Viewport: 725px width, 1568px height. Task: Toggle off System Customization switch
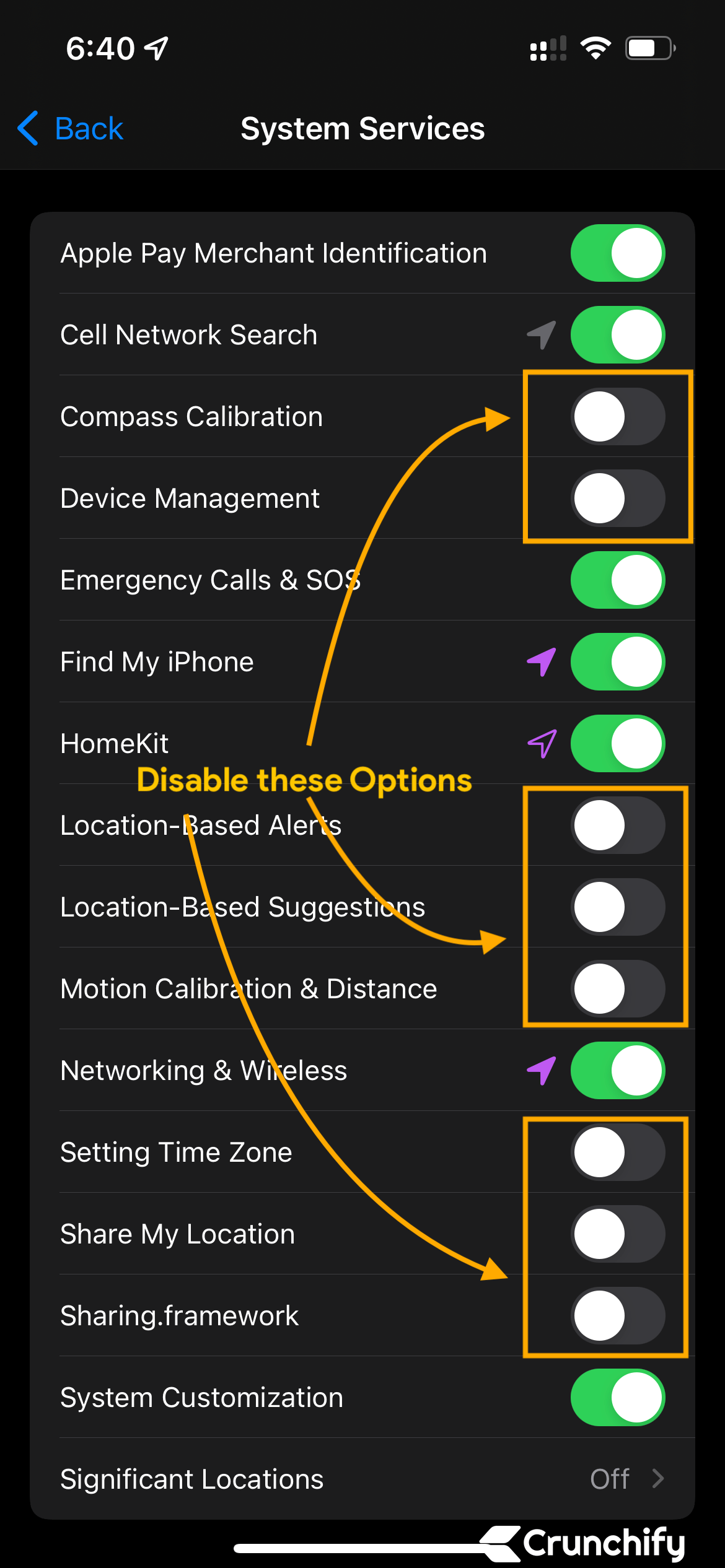[617, 1396]
